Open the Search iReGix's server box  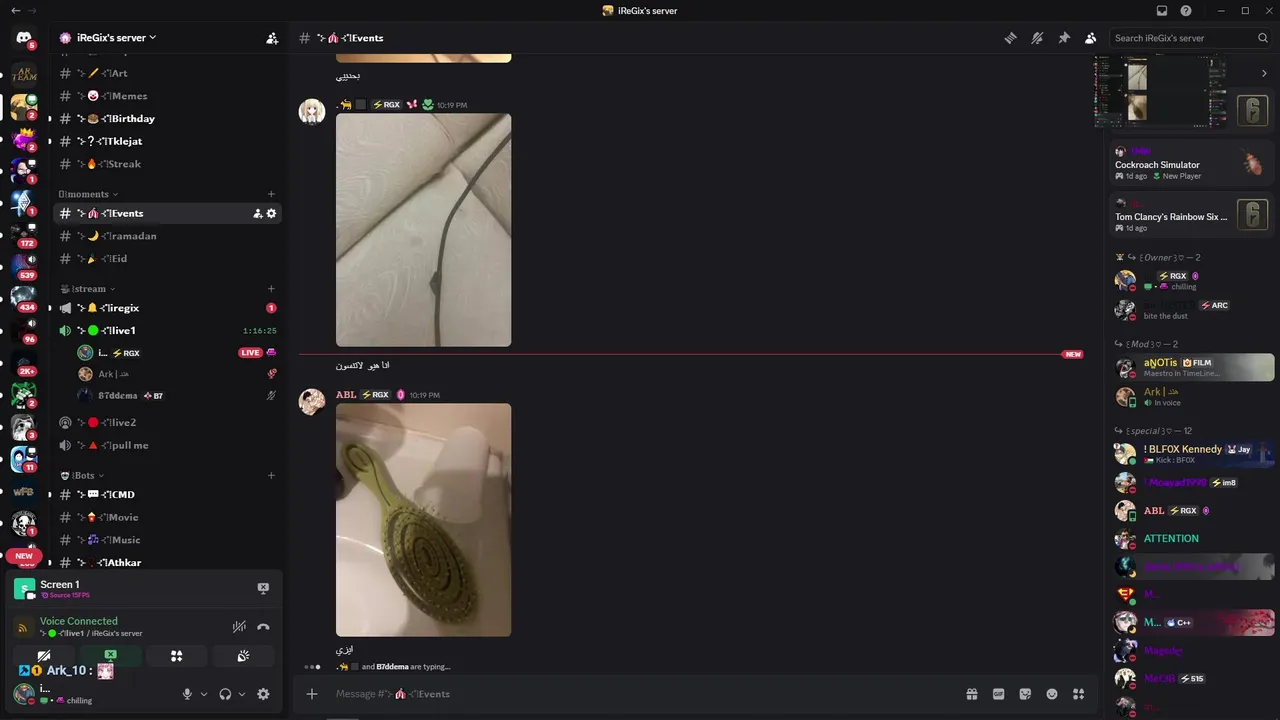click(x=1183, y=38)
